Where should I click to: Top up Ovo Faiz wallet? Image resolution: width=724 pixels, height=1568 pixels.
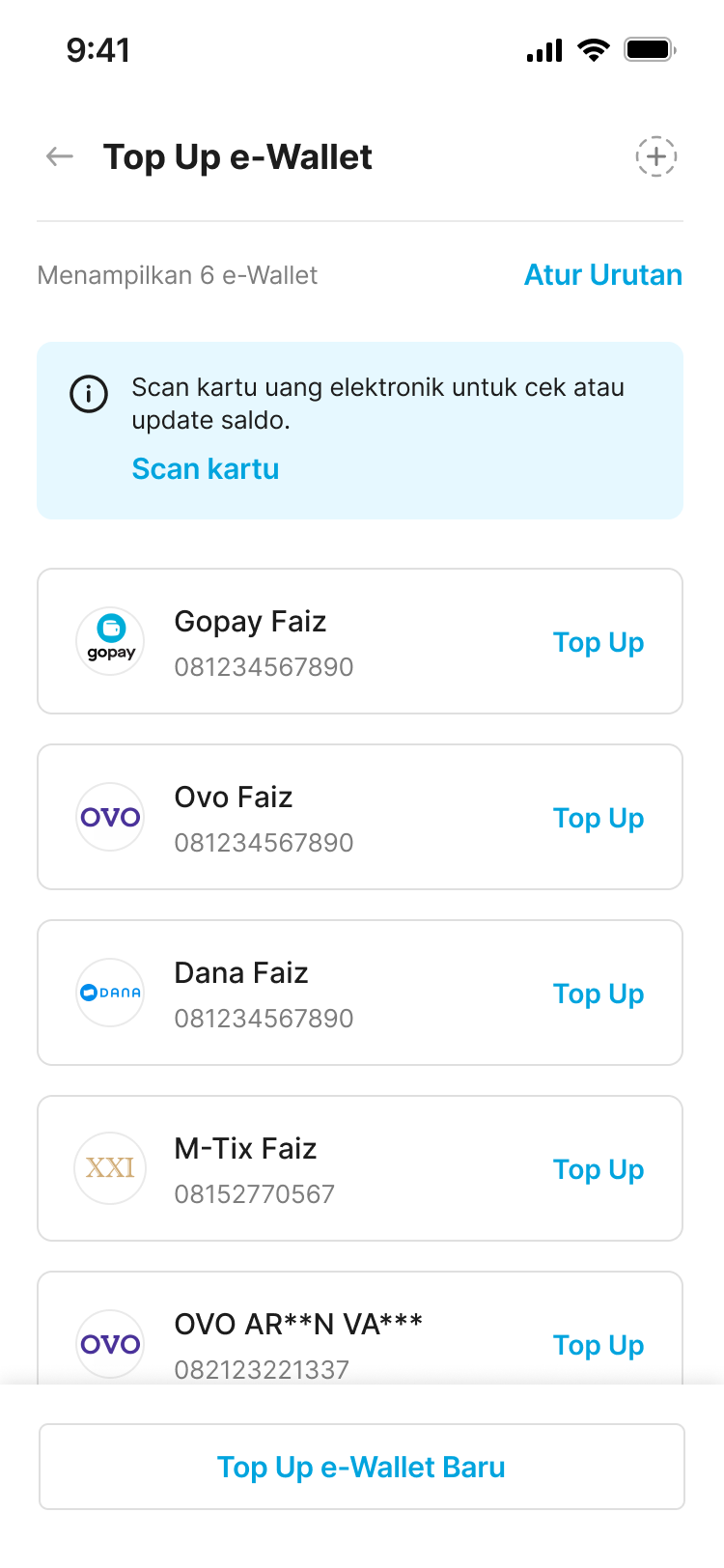tap(599, 819)
